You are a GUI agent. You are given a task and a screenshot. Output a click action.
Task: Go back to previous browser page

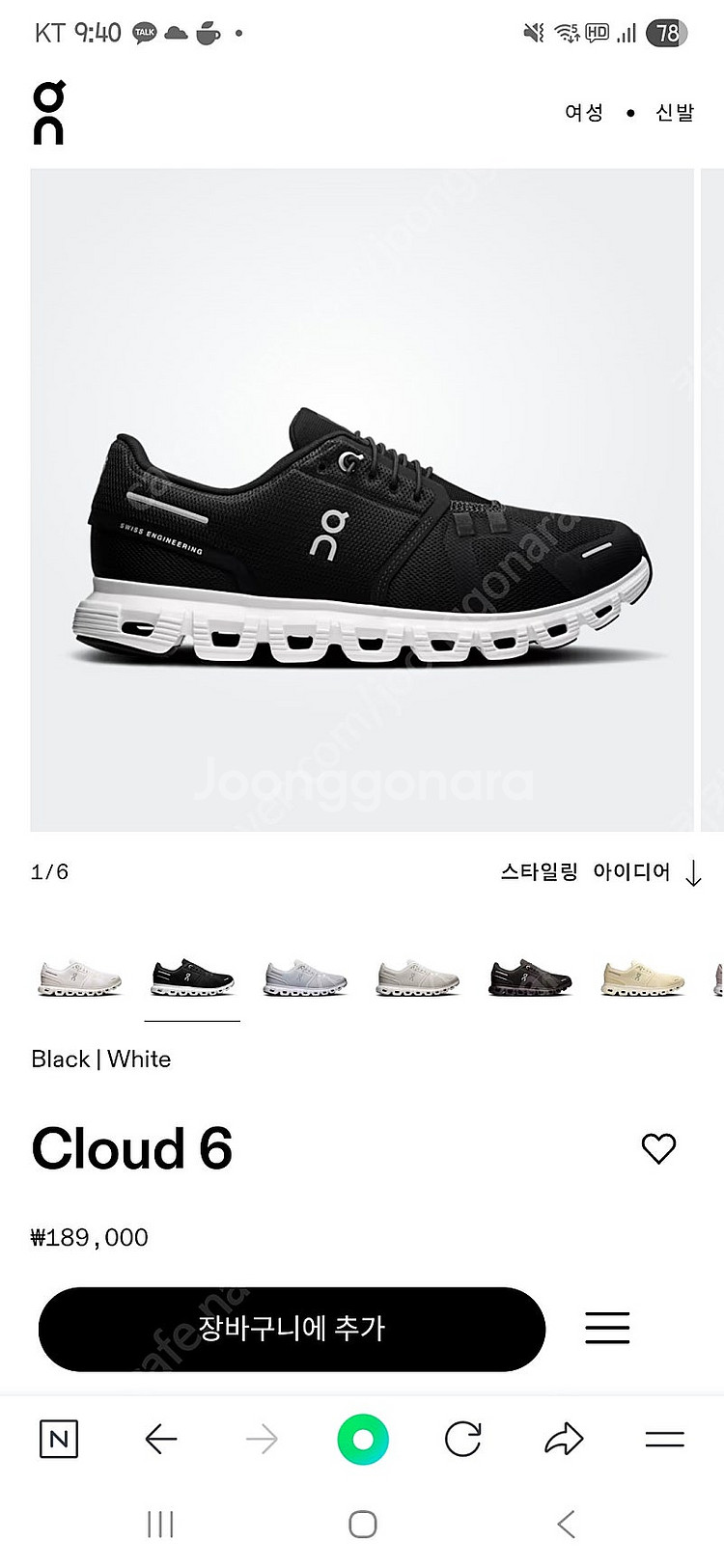tap(160, 1440)
